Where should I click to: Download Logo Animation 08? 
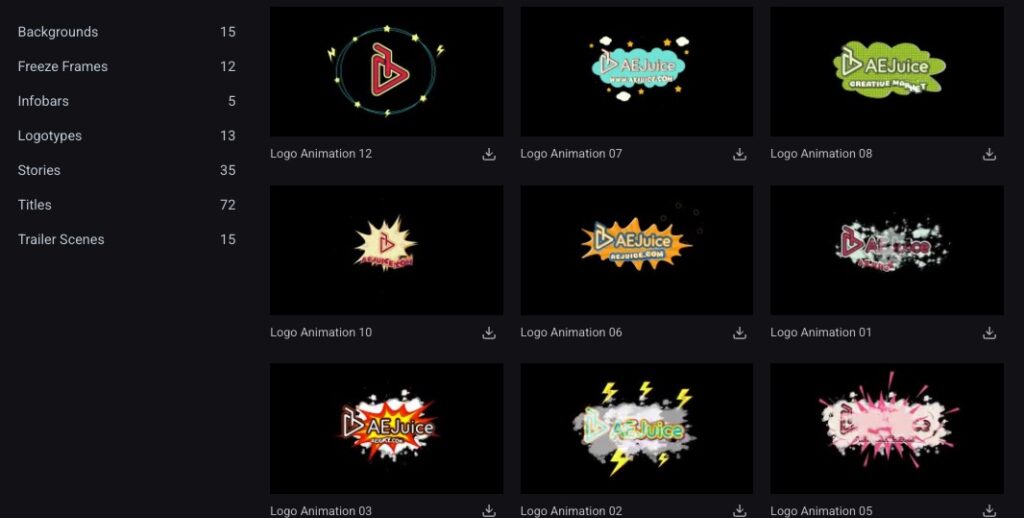(989, 154)
